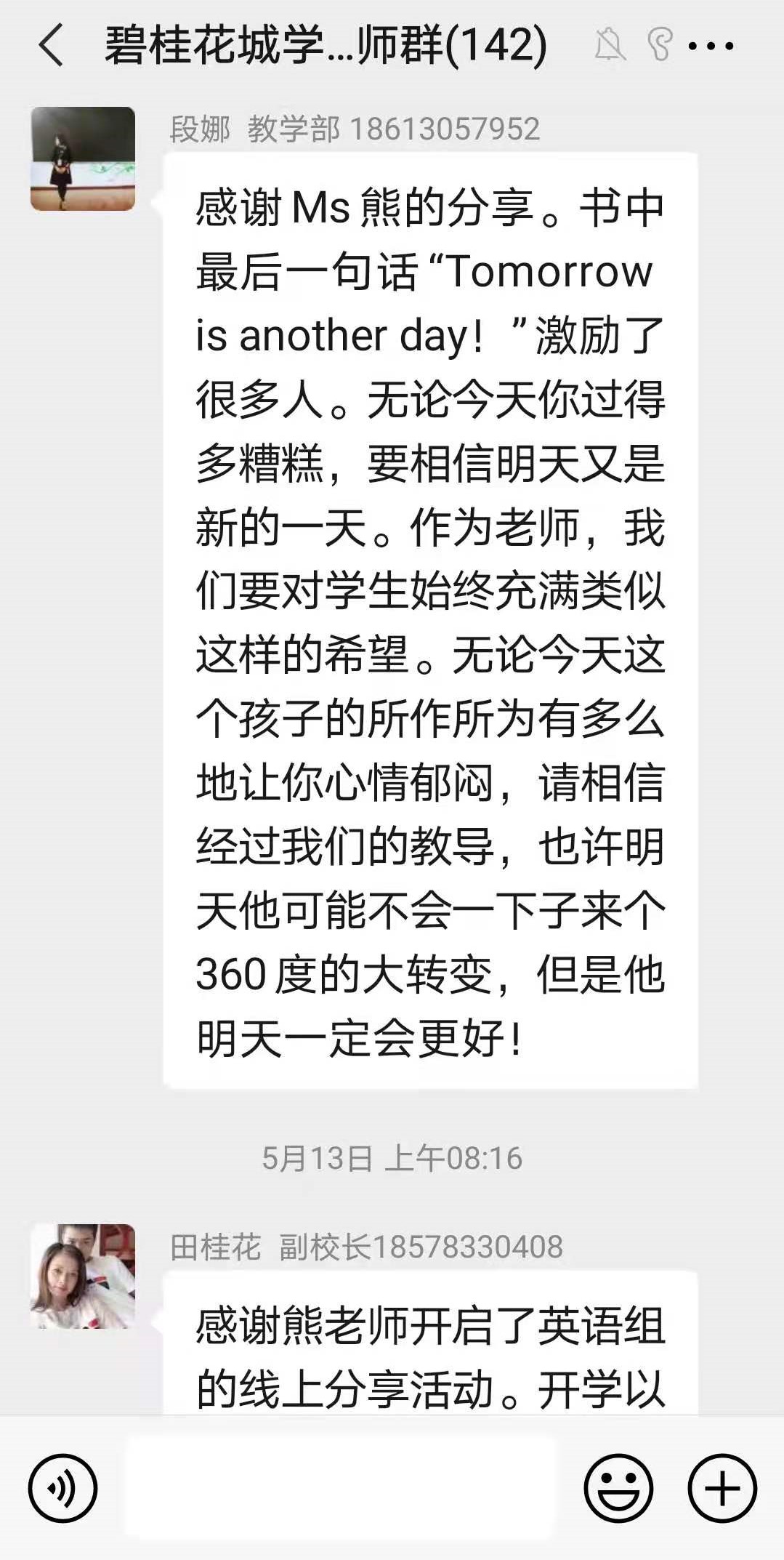This screenshot has height=1560, width=784.
Task: Open the plus attachment menu
Action: click(722, 1488)
